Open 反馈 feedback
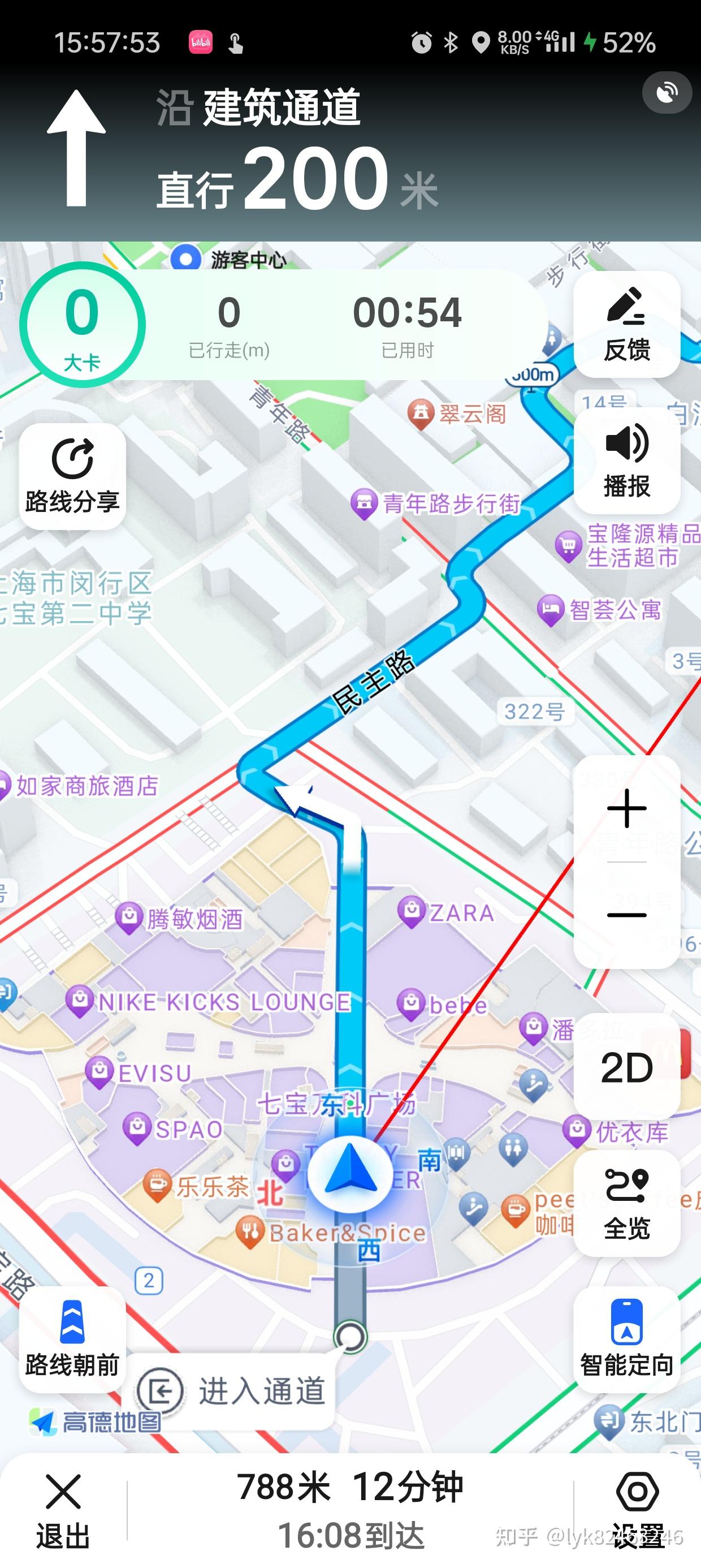 [x=627, y=324]
